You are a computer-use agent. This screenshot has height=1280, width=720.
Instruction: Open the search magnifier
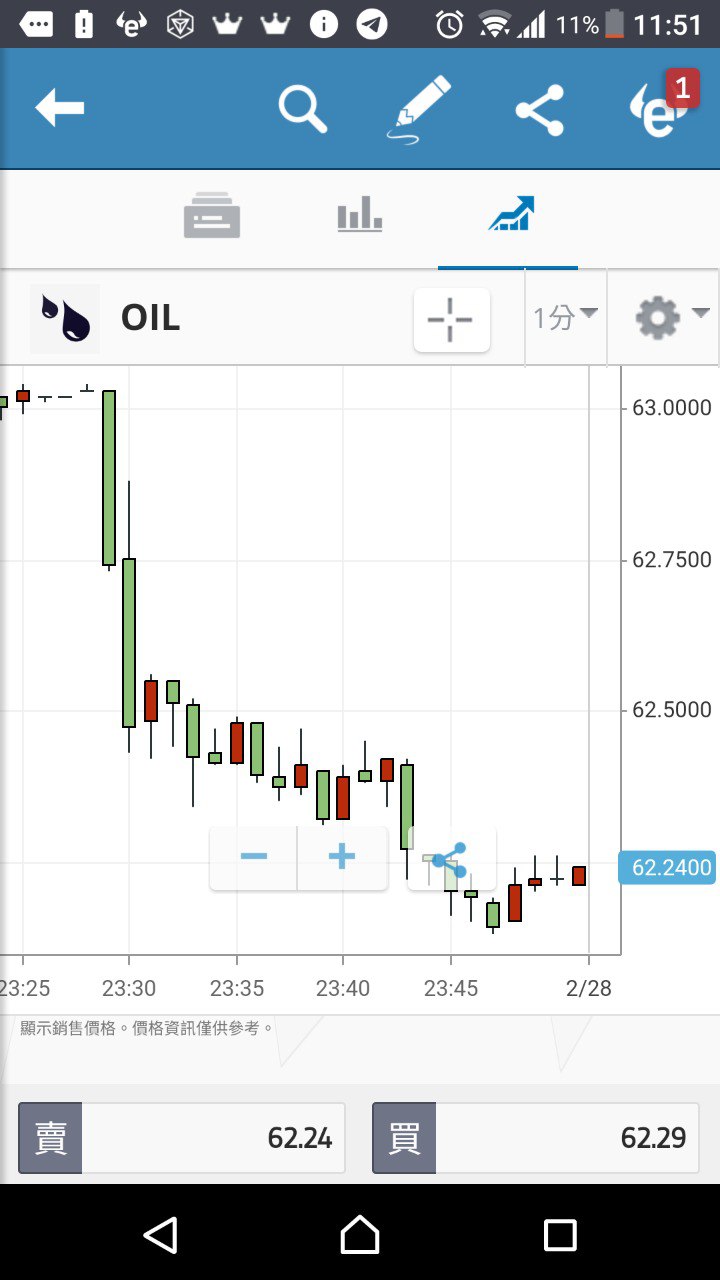303,108
